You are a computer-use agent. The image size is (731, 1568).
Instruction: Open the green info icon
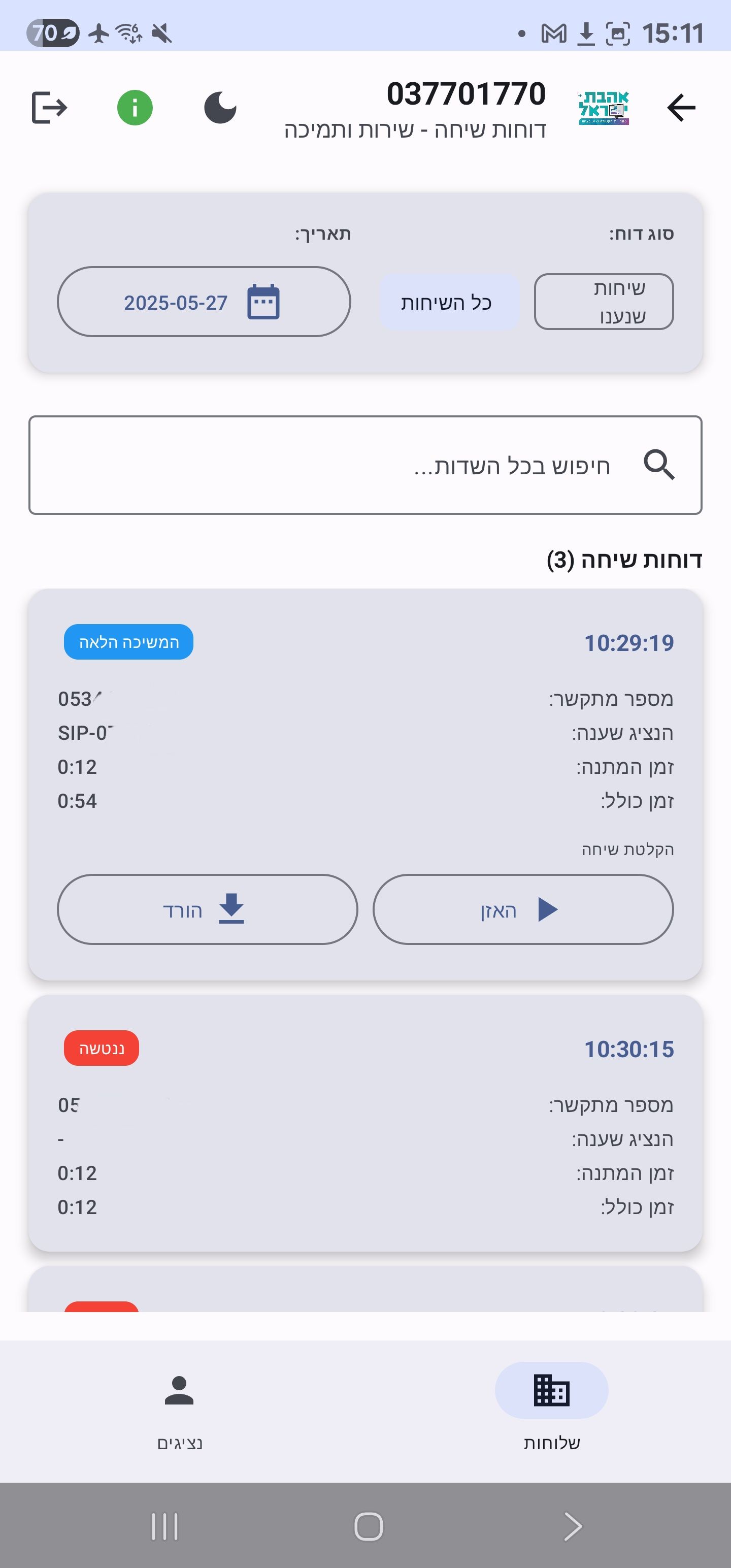pyautogui.click(x=135, y=108)
